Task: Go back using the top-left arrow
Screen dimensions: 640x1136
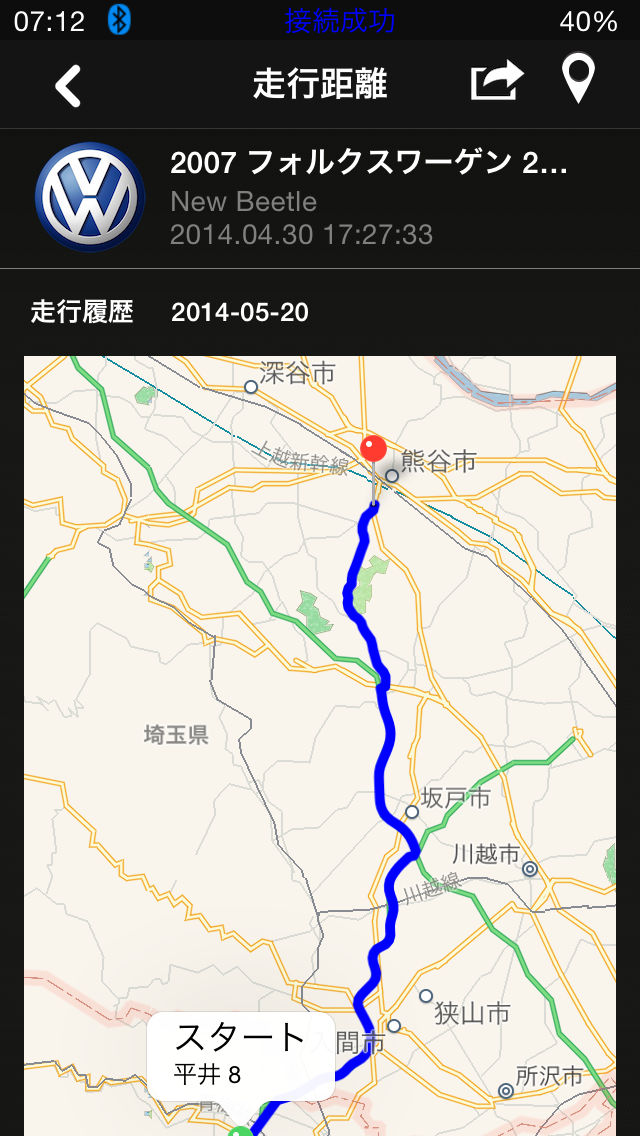Action: coord(68,85)
